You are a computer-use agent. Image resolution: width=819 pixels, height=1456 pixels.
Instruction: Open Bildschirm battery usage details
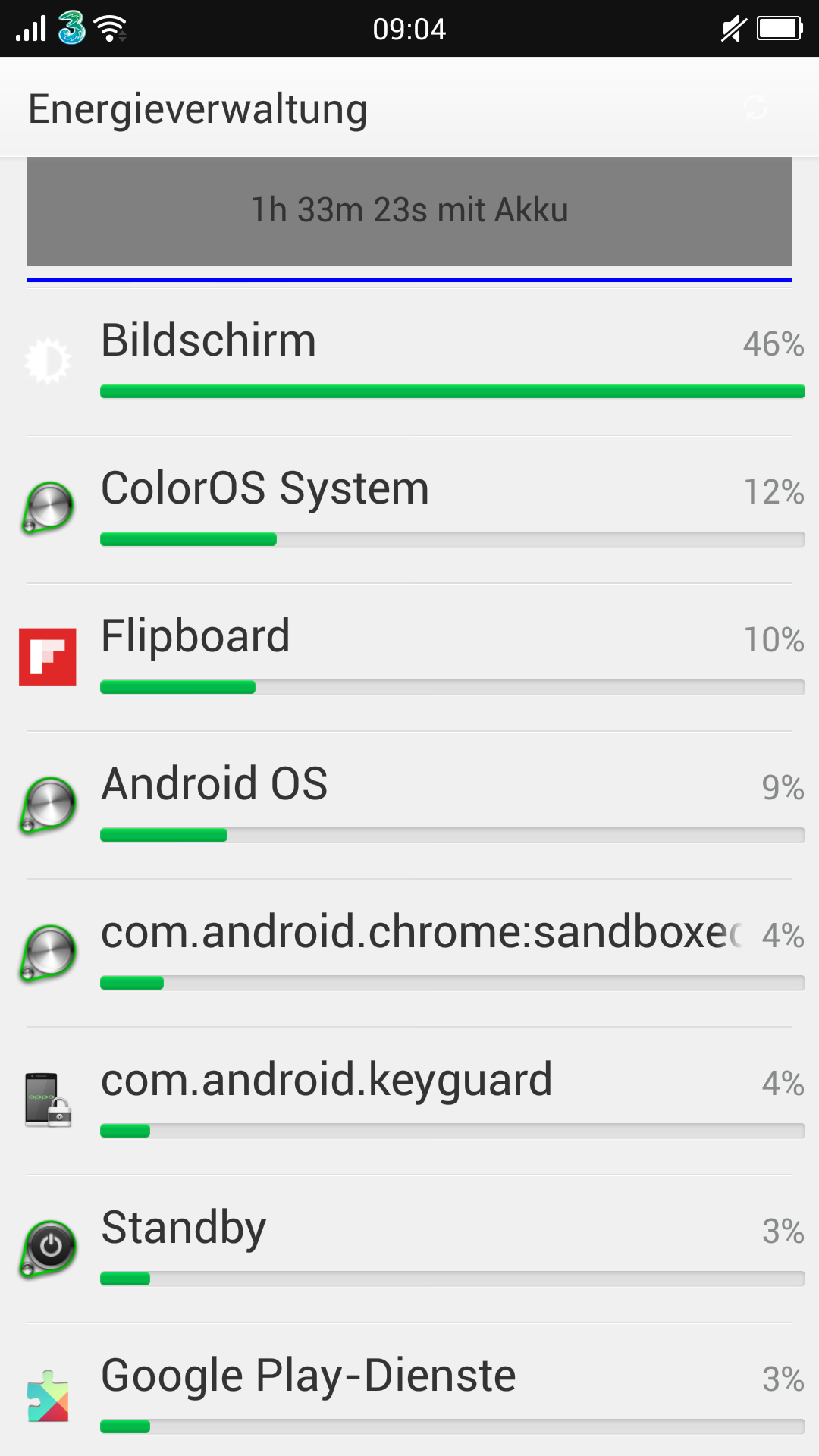coord(409,362)
